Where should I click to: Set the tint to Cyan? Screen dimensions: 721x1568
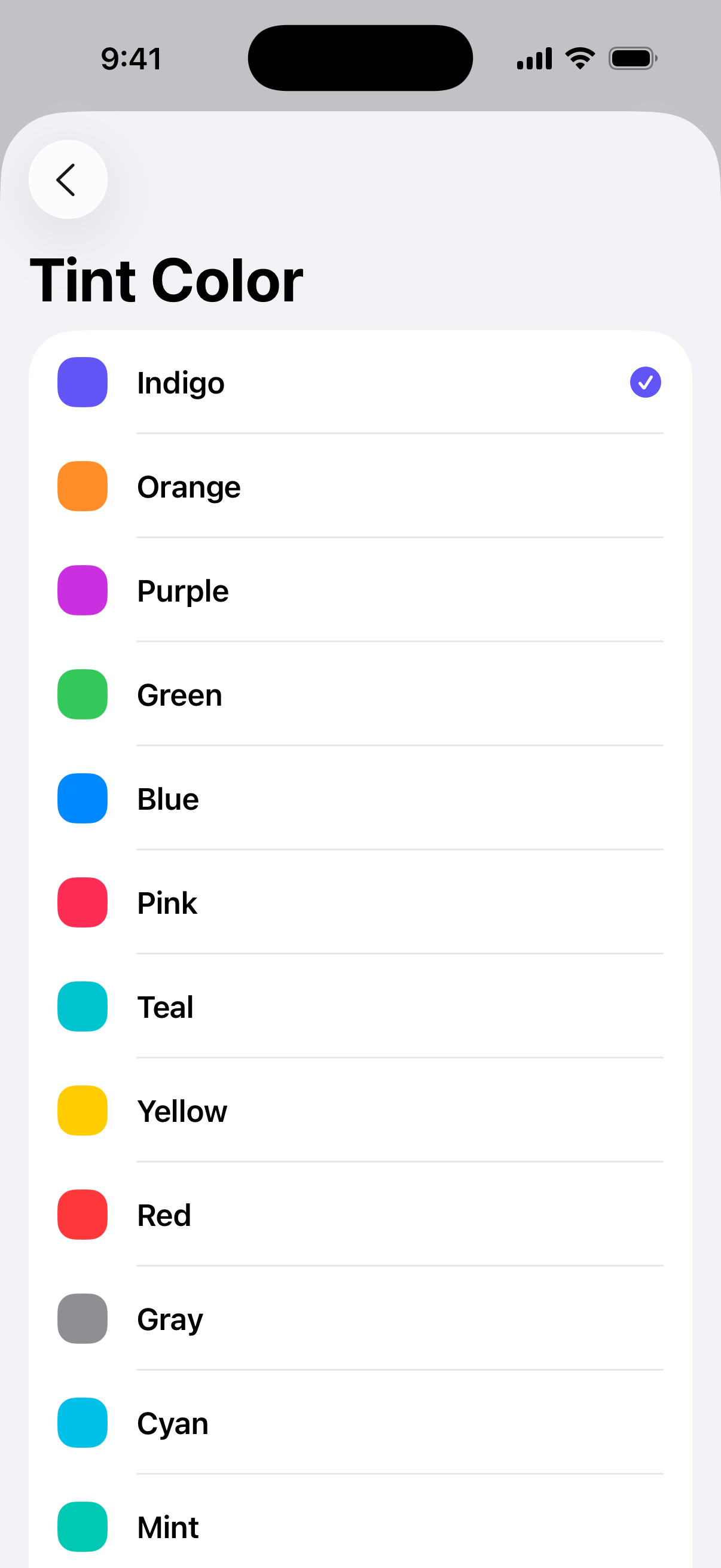click(x=359, y=1424)
